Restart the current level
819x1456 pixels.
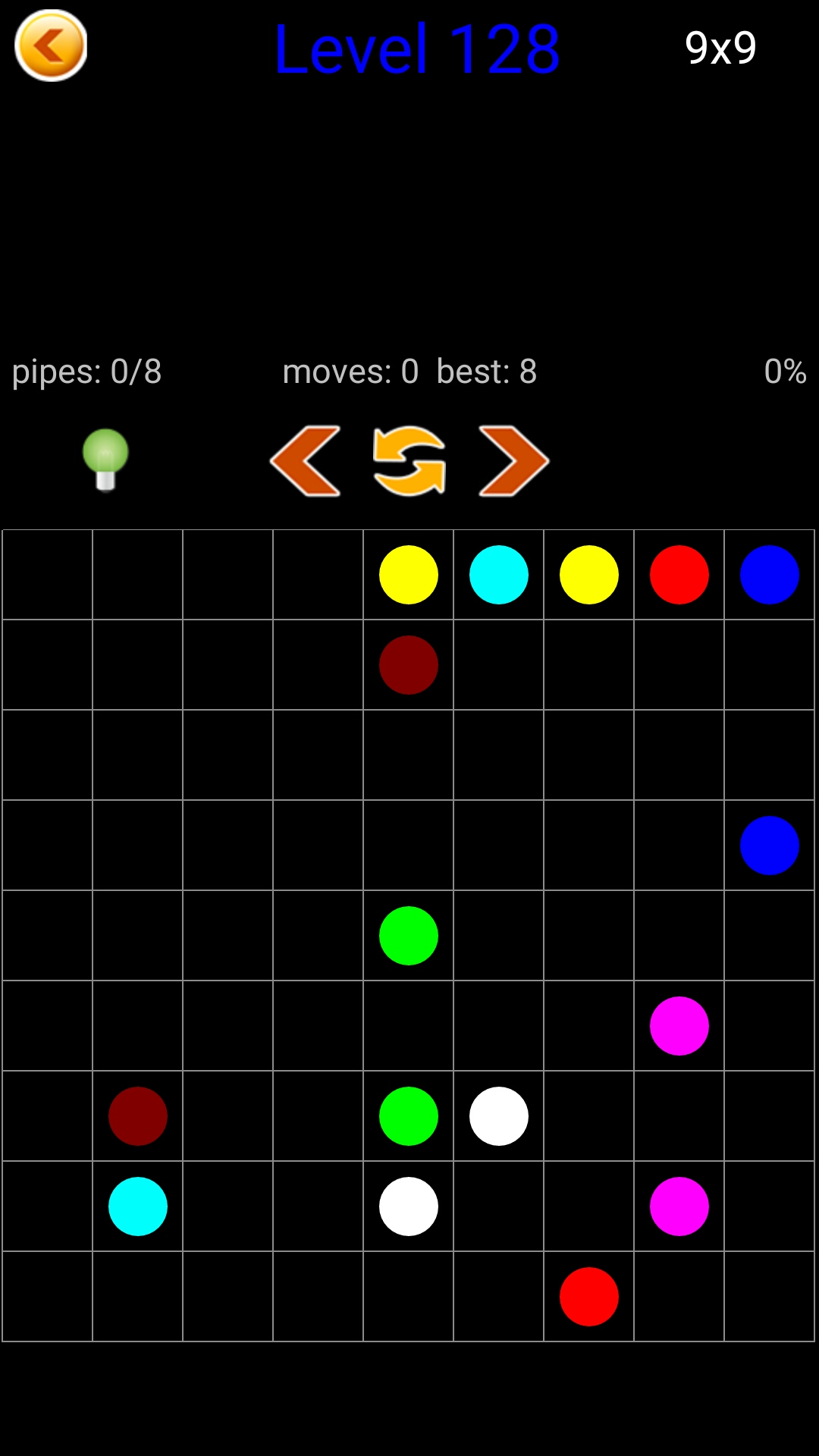(x=409, y=461)
